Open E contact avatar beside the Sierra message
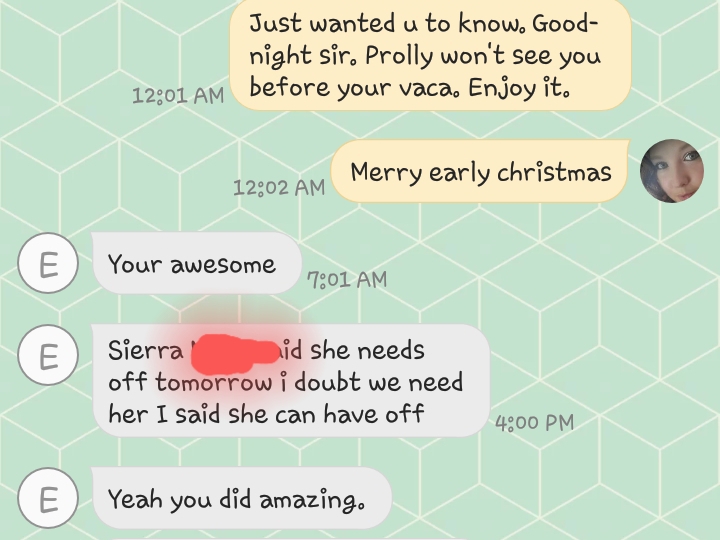This screenshot has height=540, width=720. [x=48, y=355]
